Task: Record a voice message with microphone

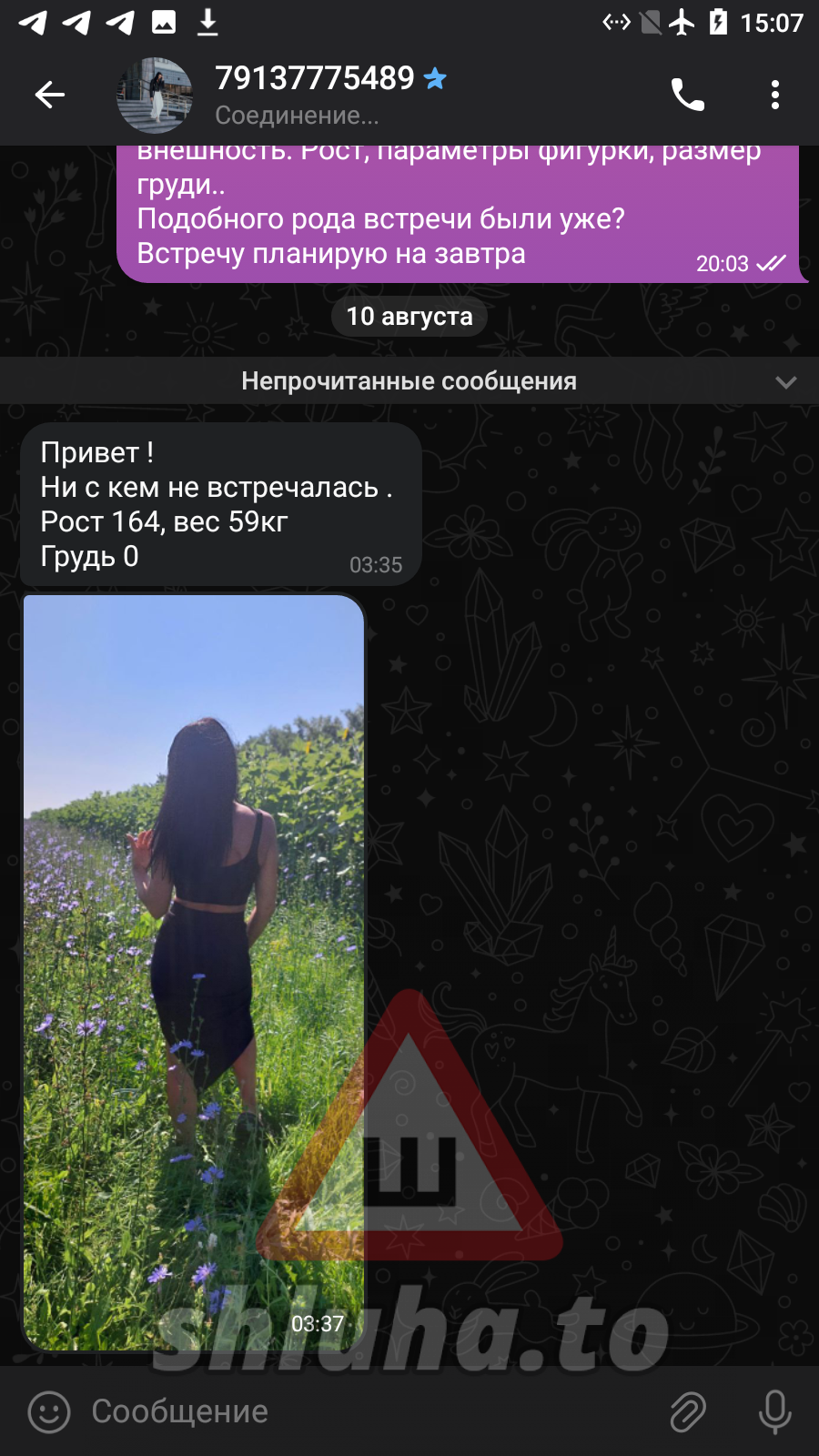Action: tap(774, 1411)
